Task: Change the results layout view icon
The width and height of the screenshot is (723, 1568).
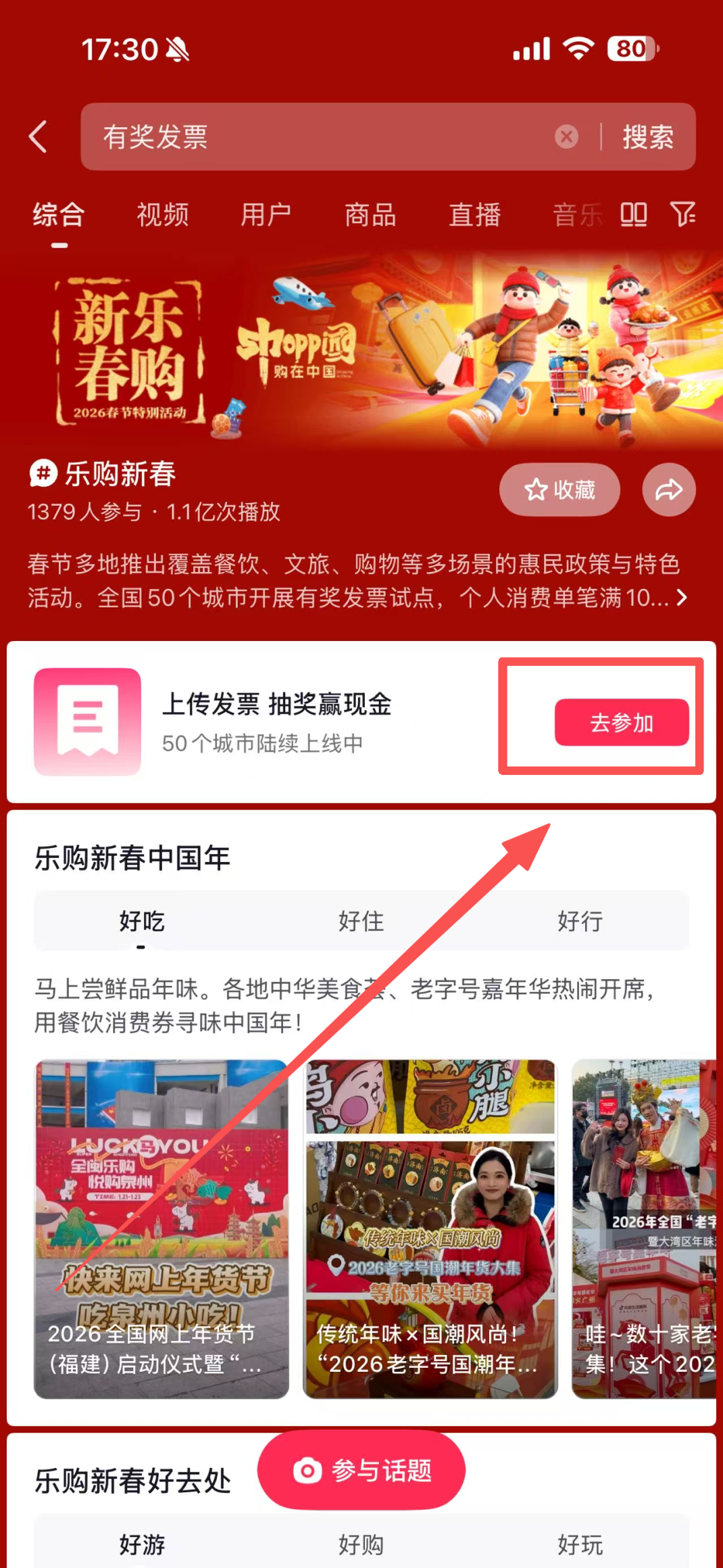Action: 633,215
